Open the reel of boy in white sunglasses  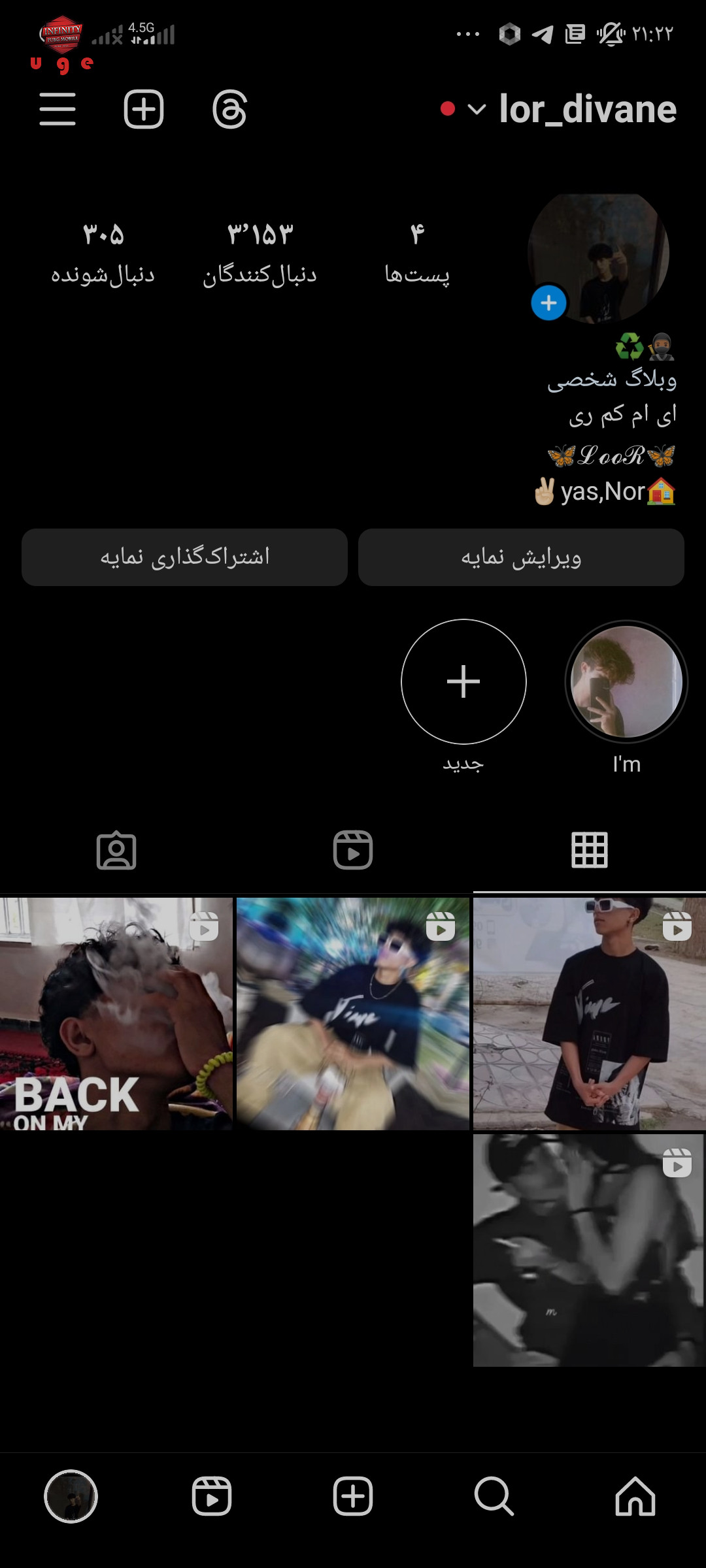[590, 1014]
